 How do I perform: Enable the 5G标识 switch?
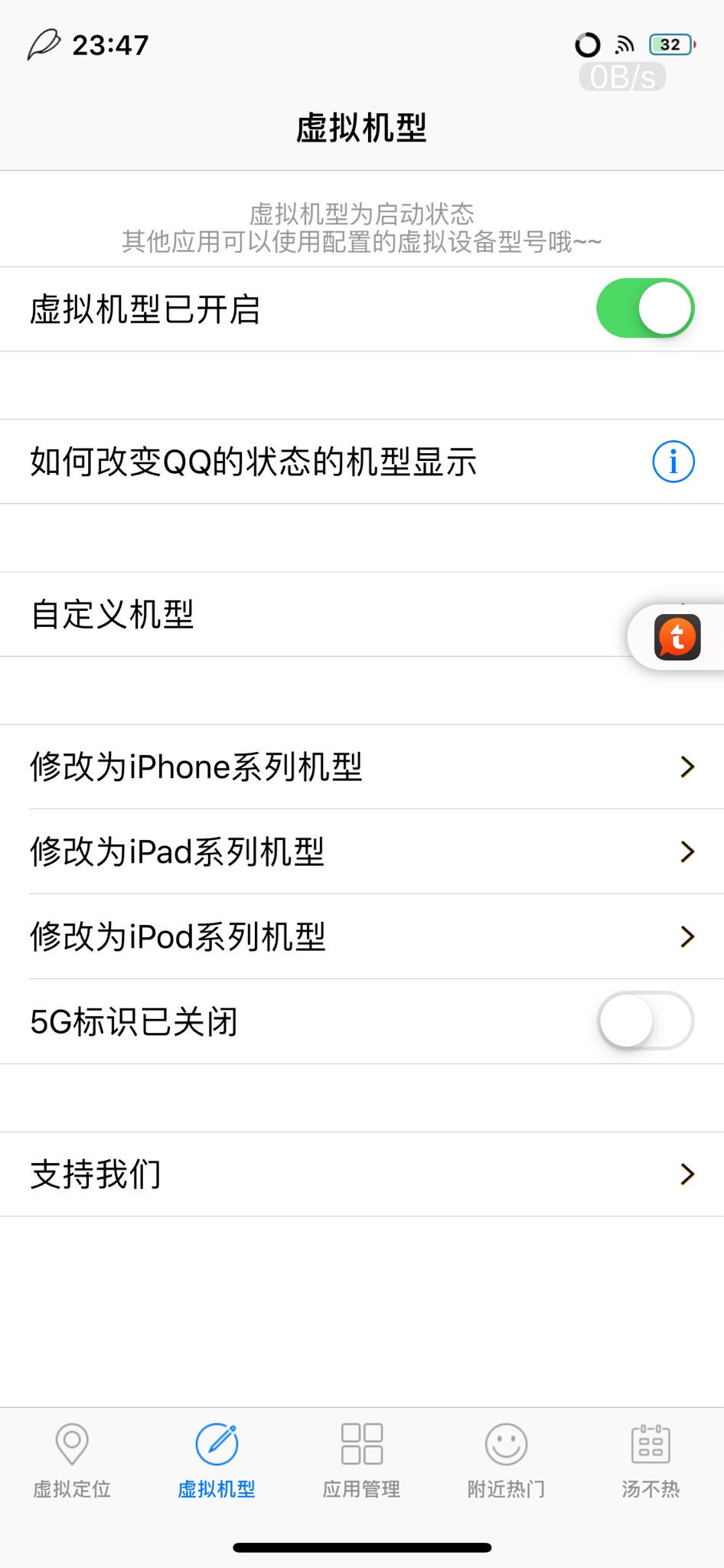[x=644, y=1021]
